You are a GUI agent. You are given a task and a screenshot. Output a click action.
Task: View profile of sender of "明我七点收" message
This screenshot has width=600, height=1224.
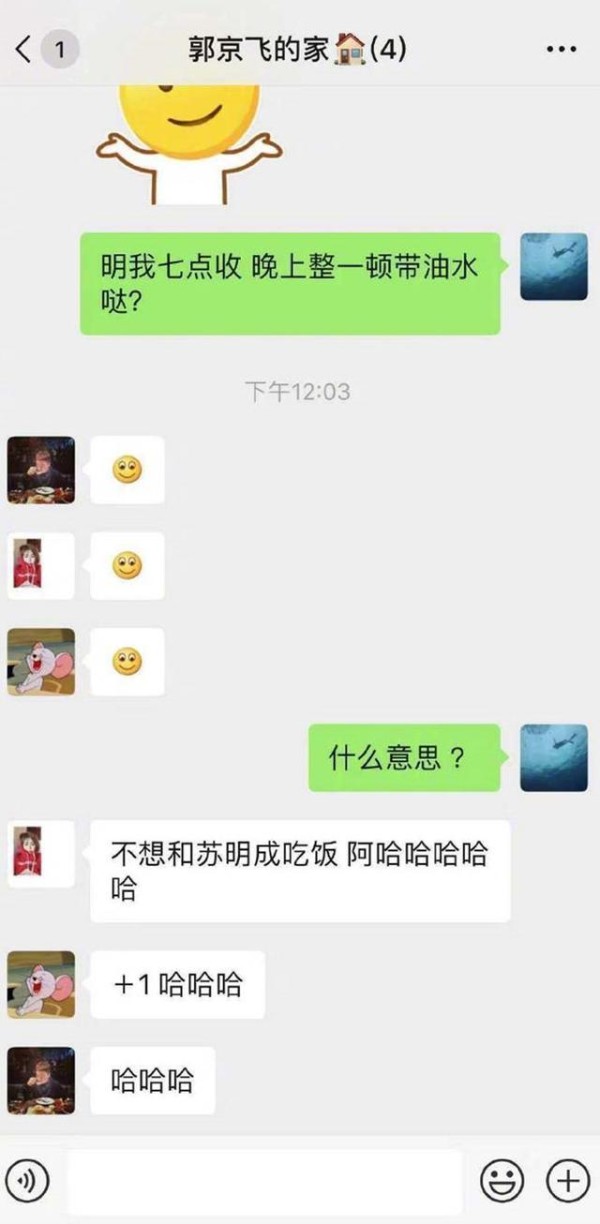click(553, 267)
